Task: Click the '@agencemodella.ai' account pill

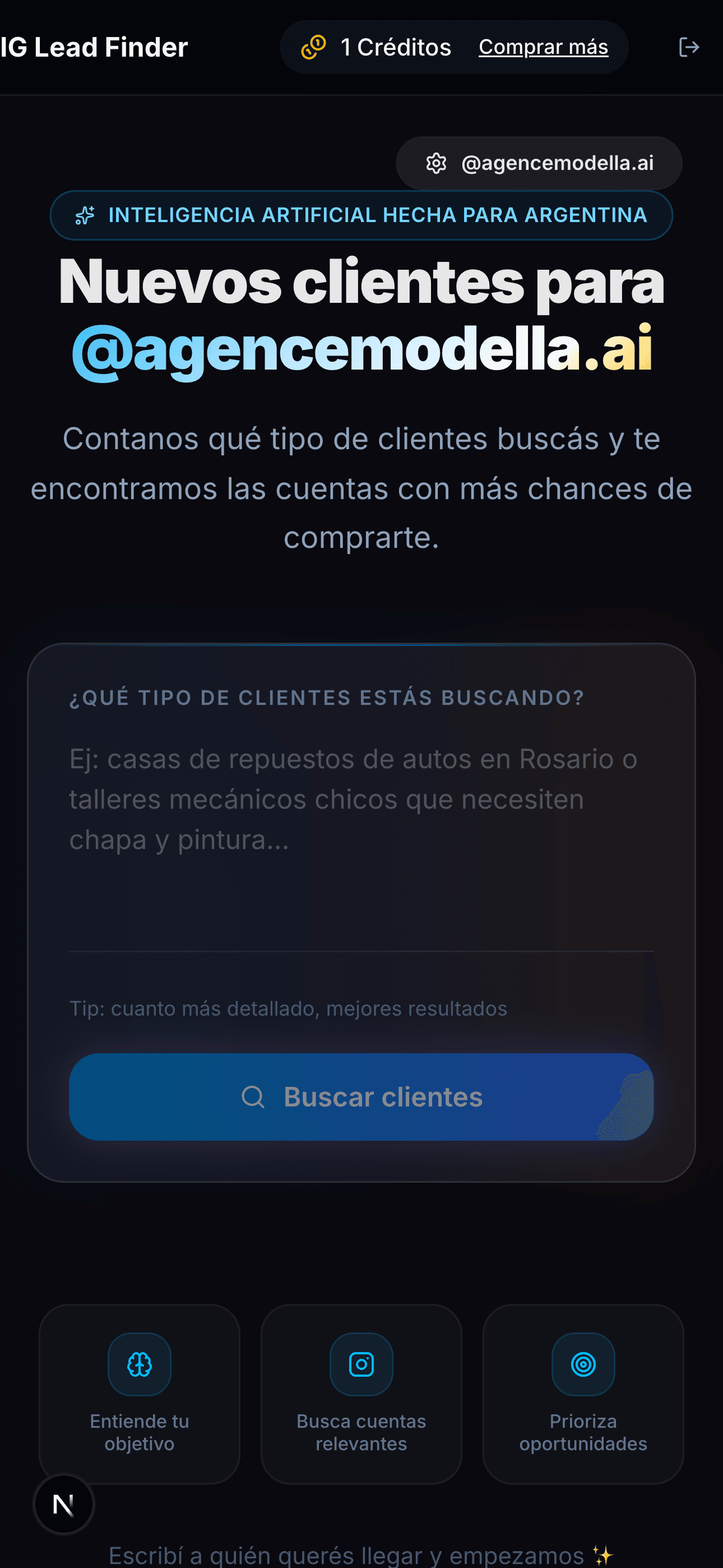Action: 539,163
